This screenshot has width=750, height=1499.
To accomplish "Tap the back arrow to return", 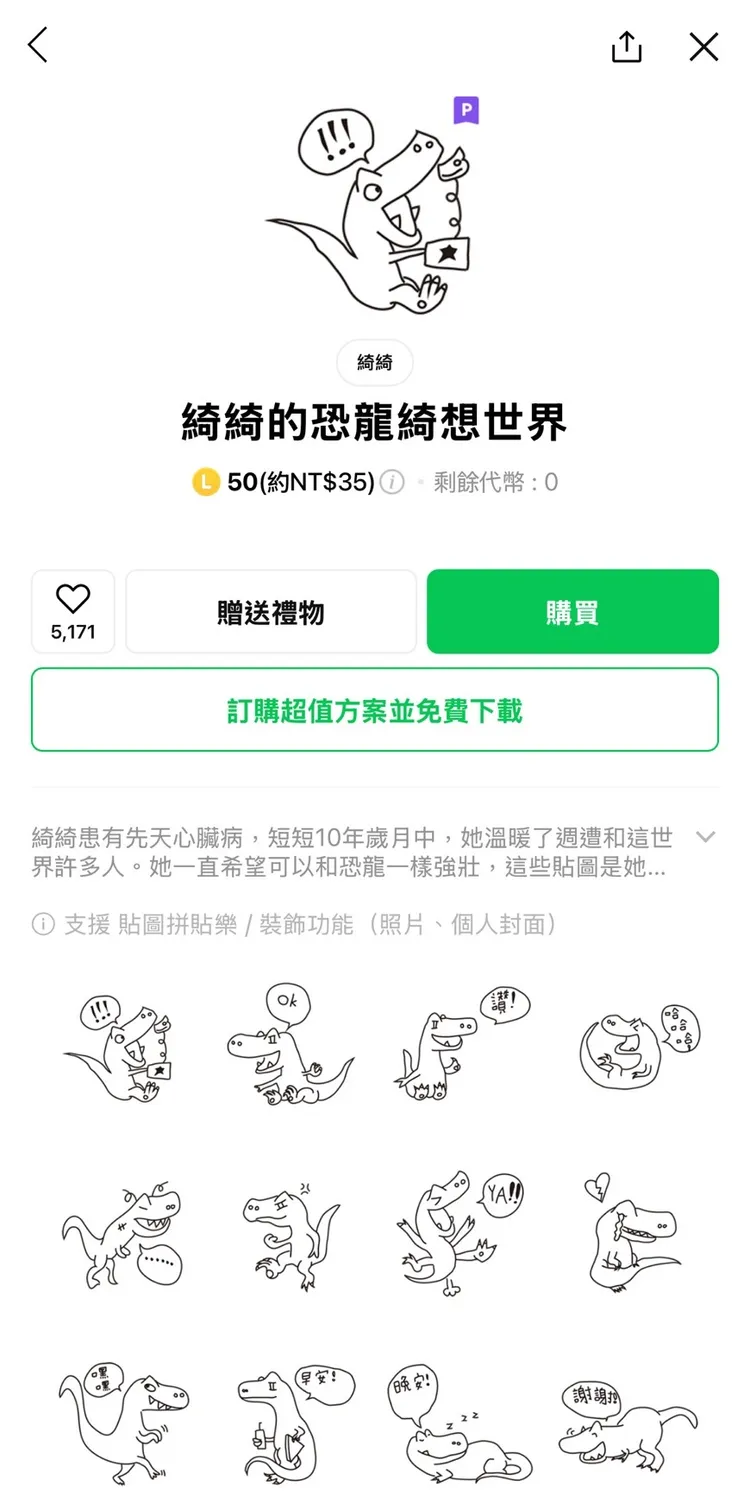I will pos(38,44).
